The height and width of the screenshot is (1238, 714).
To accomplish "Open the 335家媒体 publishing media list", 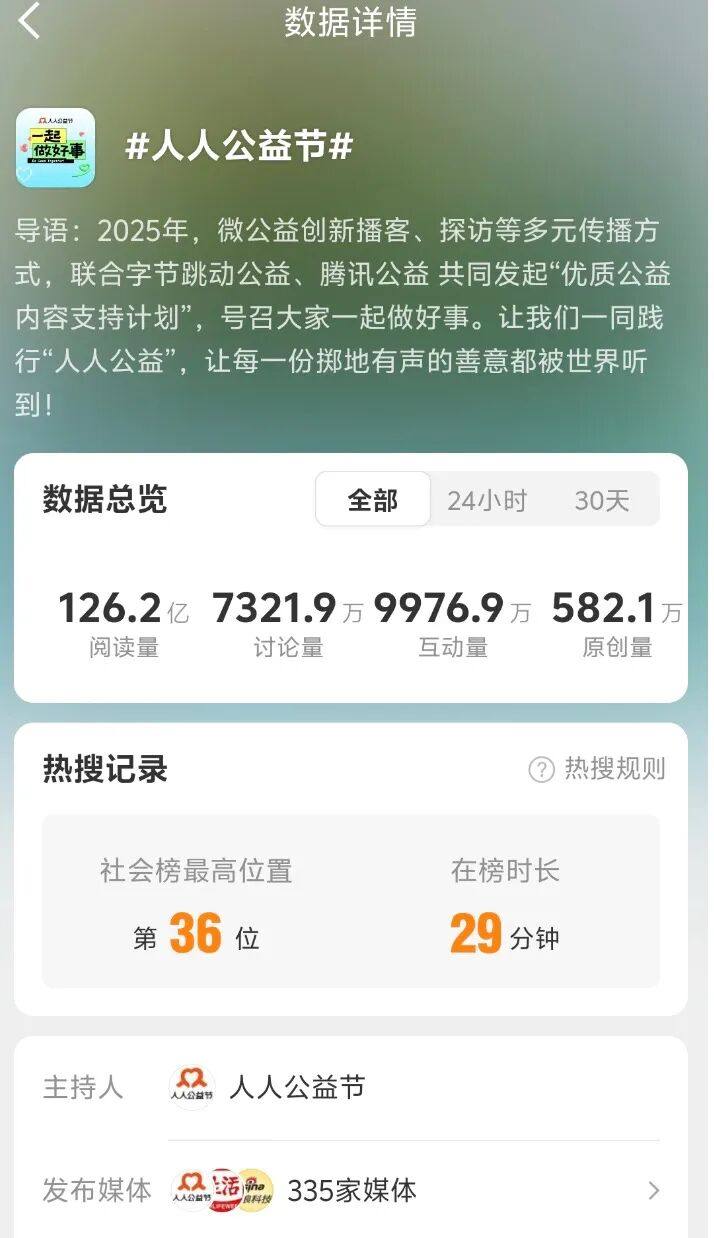I will tap(352, 1190).
